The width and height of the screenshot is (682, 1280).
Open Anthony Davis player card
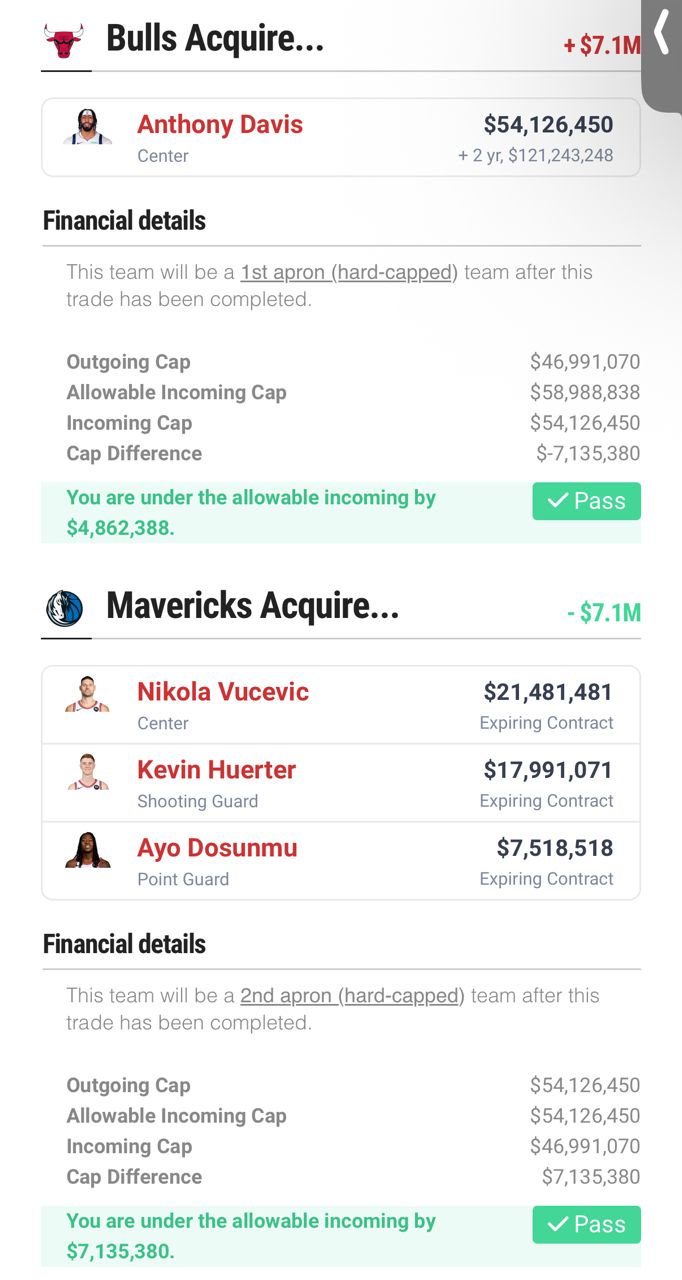tap(220, 125)
